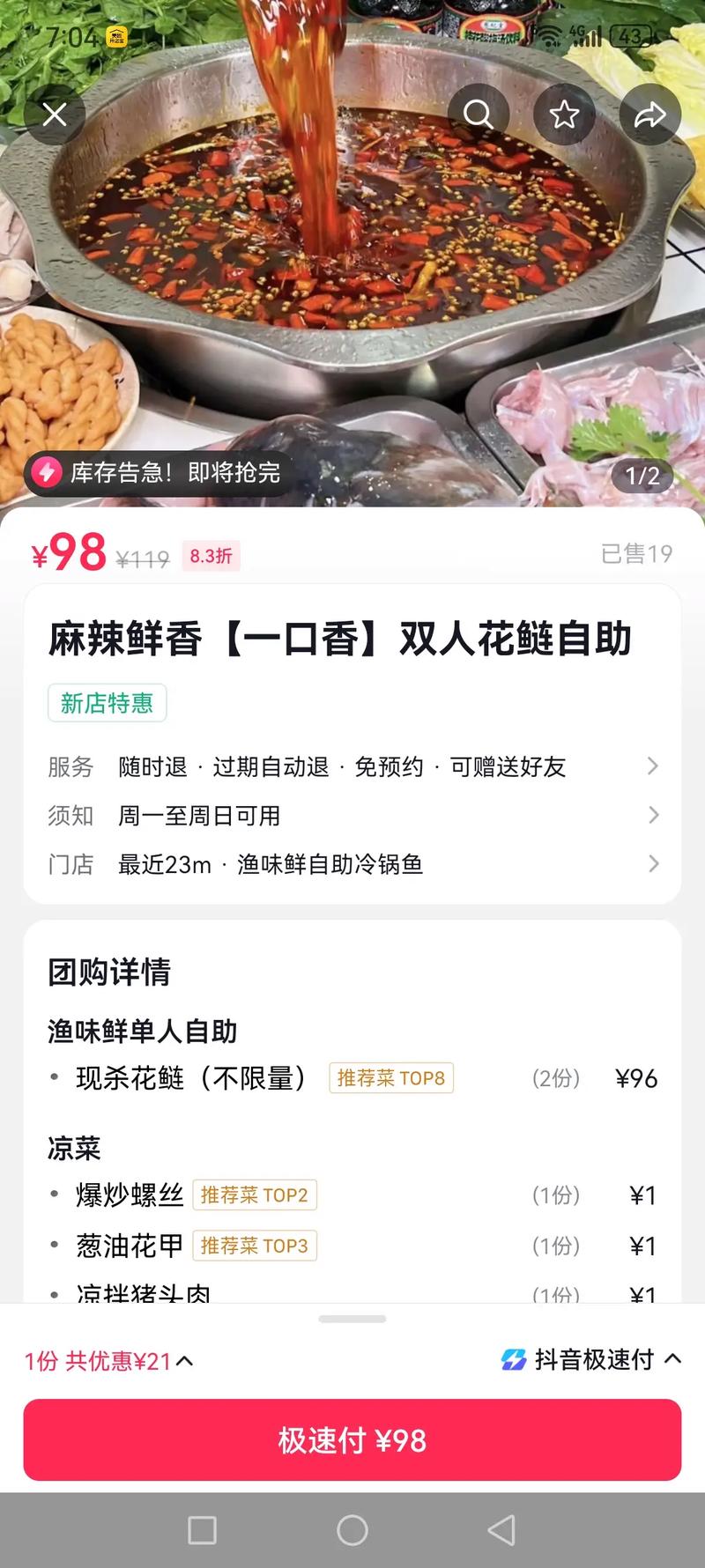Change the 抖音极速付 payment method
The height and width of the screenshot is (1568, 705).
pyautogui.click(x=592, y=1359)
